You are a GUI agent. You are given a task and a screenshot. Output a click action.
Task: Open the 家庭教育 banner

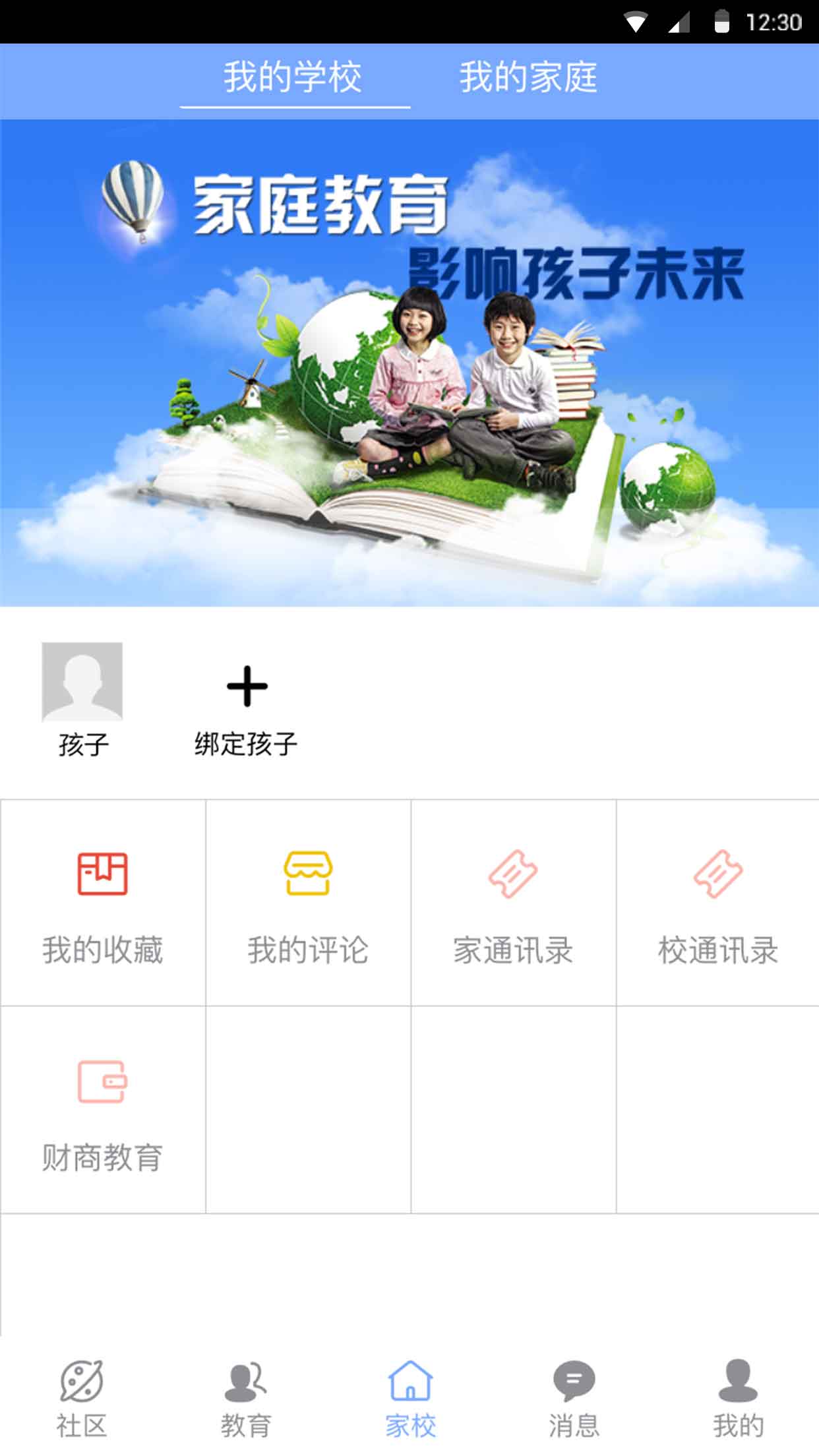409,363
